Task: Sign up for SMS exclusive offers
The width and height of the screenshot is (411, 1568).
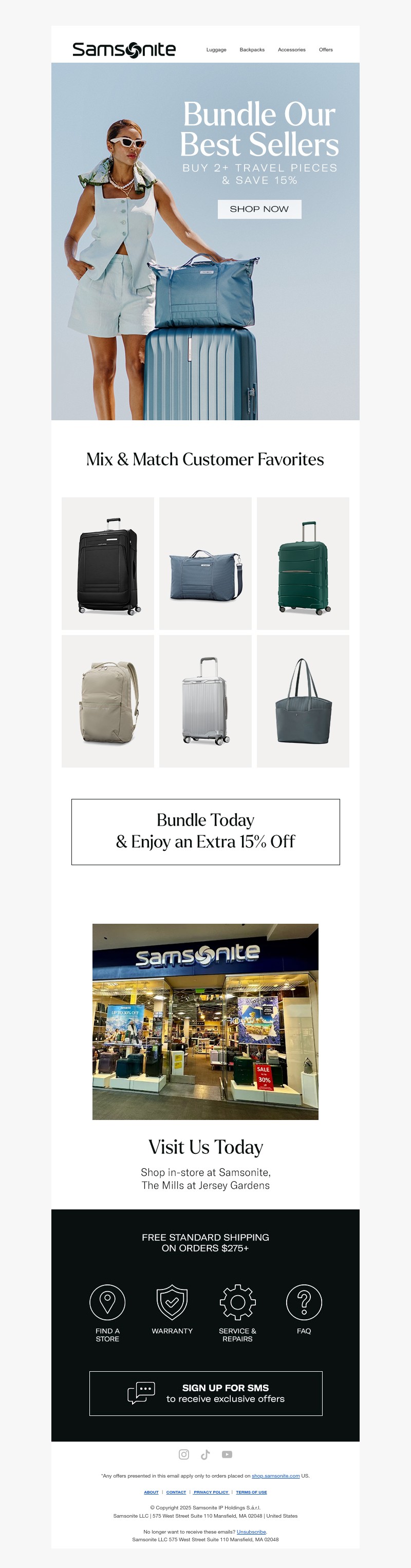Action: coord(206,1393)
